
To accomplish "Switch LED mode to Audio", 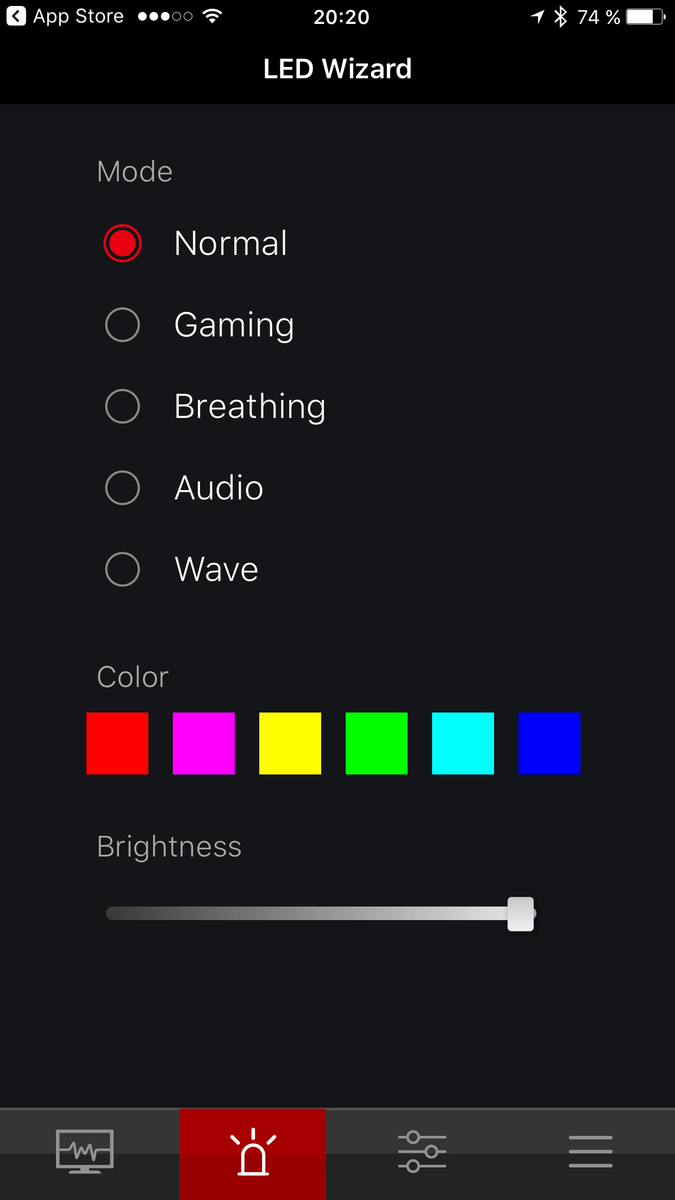I will click(123, 488).
